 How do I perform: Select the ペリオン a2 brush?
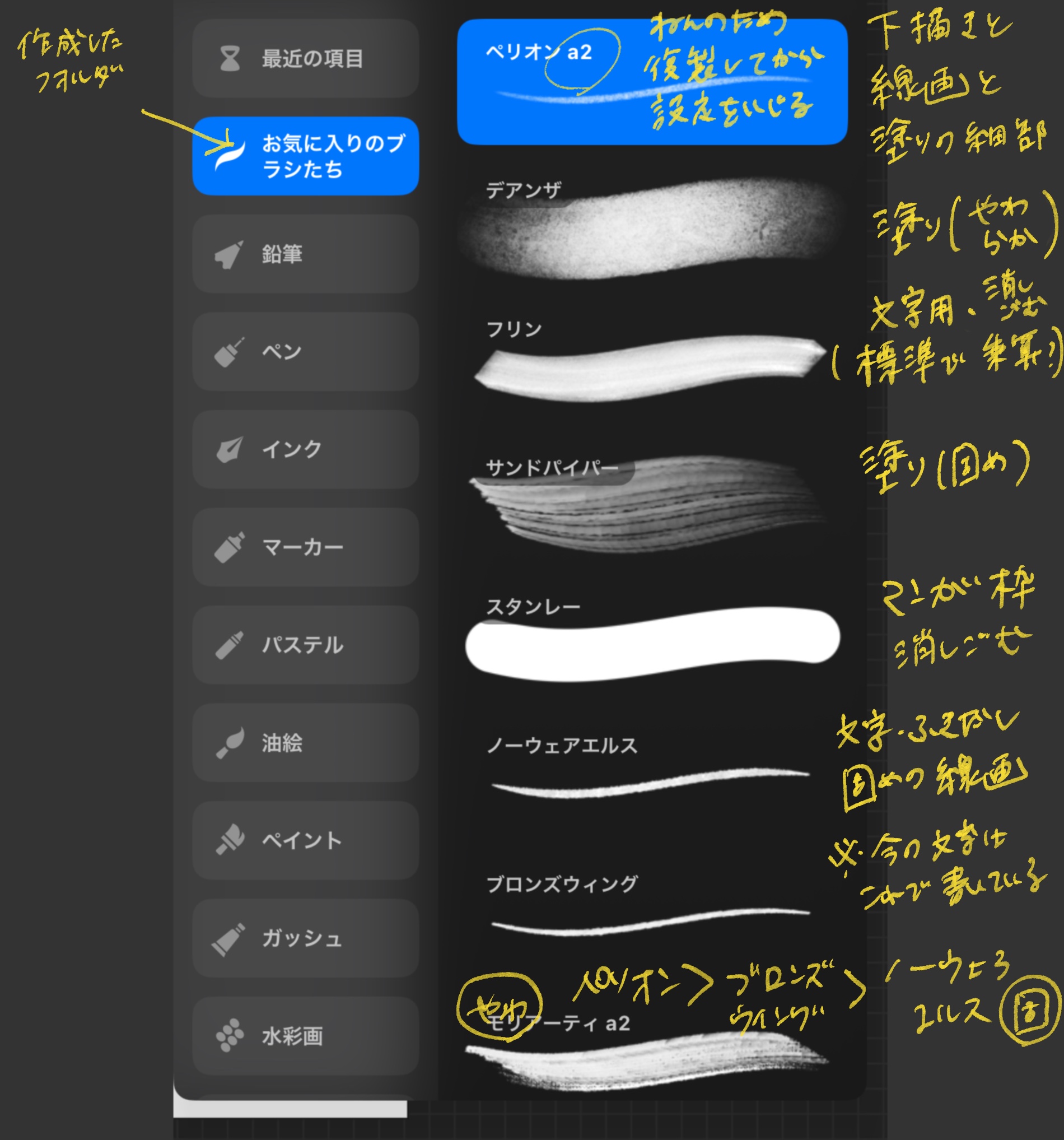pos(652,81)
